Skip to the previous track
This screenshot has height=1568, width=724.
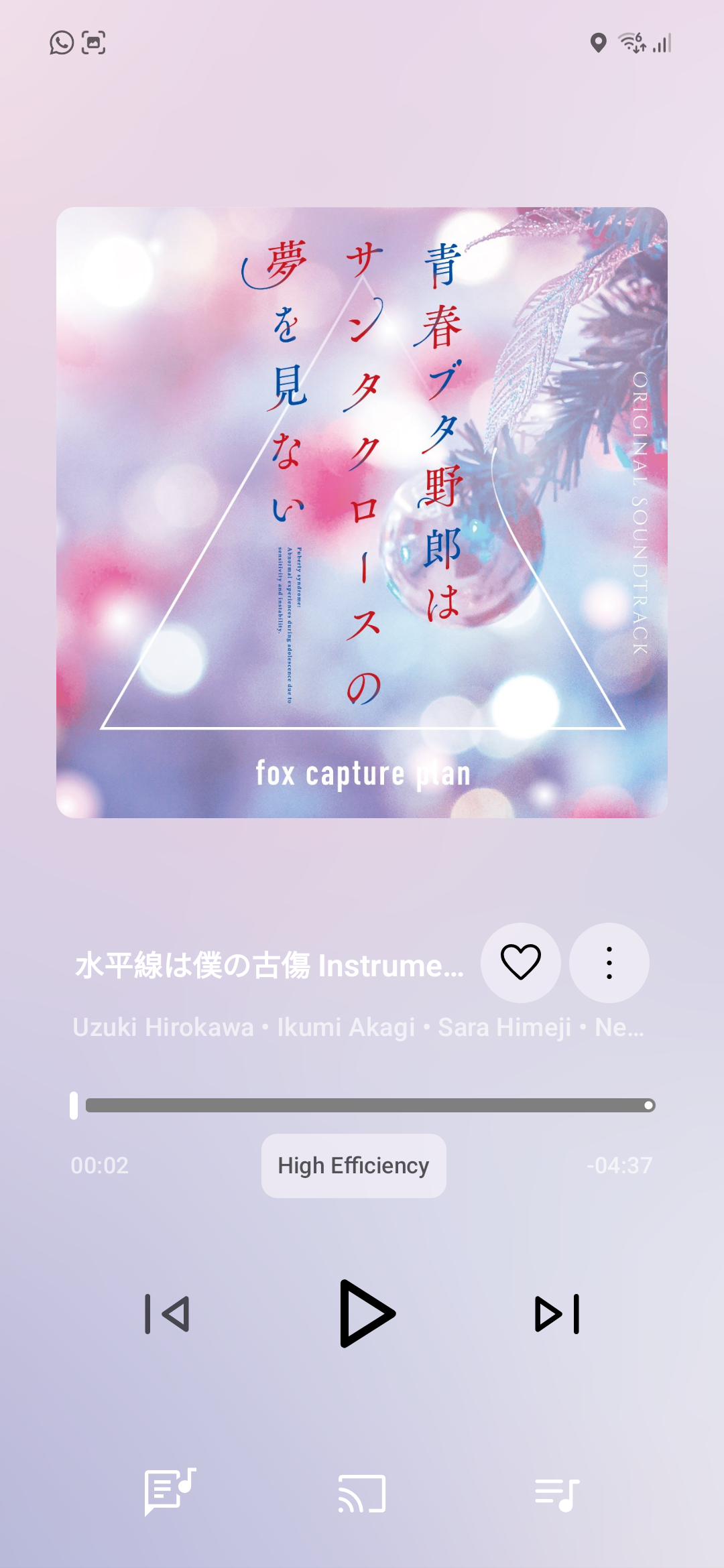click(x=168, y=1313)
